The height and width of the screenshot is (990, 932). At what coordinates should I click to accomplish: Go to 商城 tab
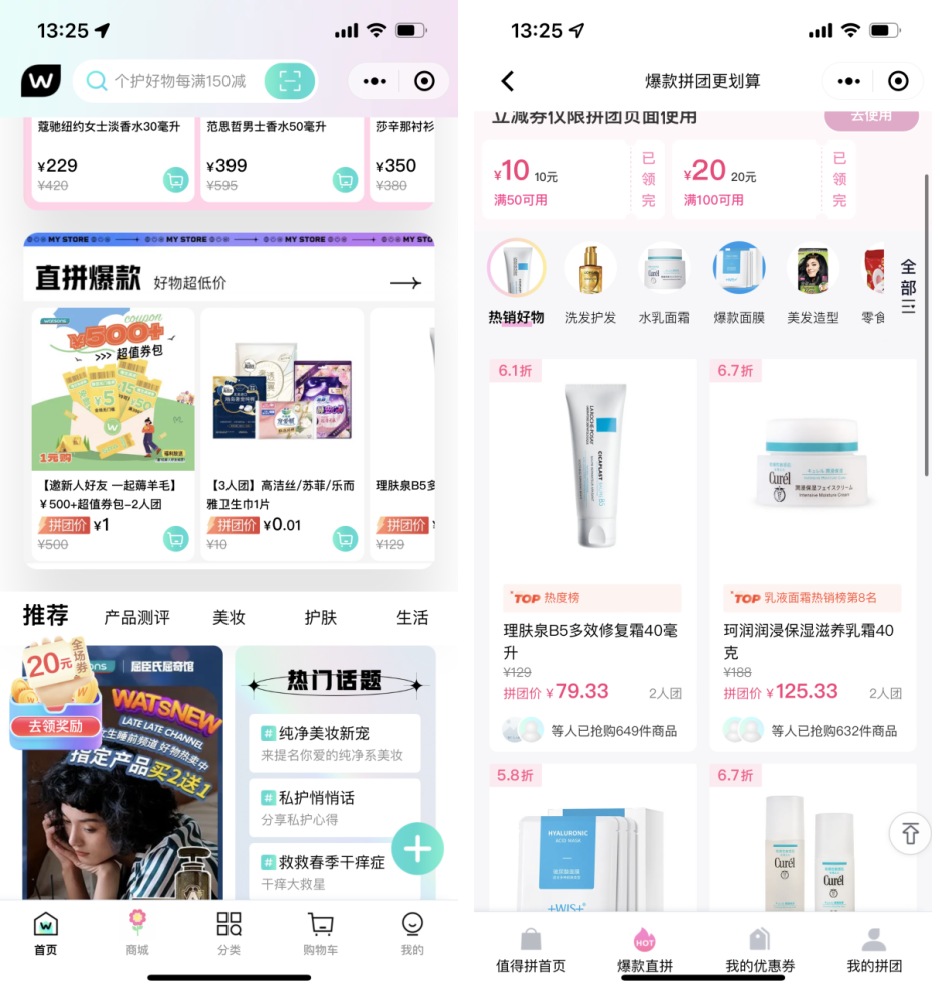[x=137, y=933]
